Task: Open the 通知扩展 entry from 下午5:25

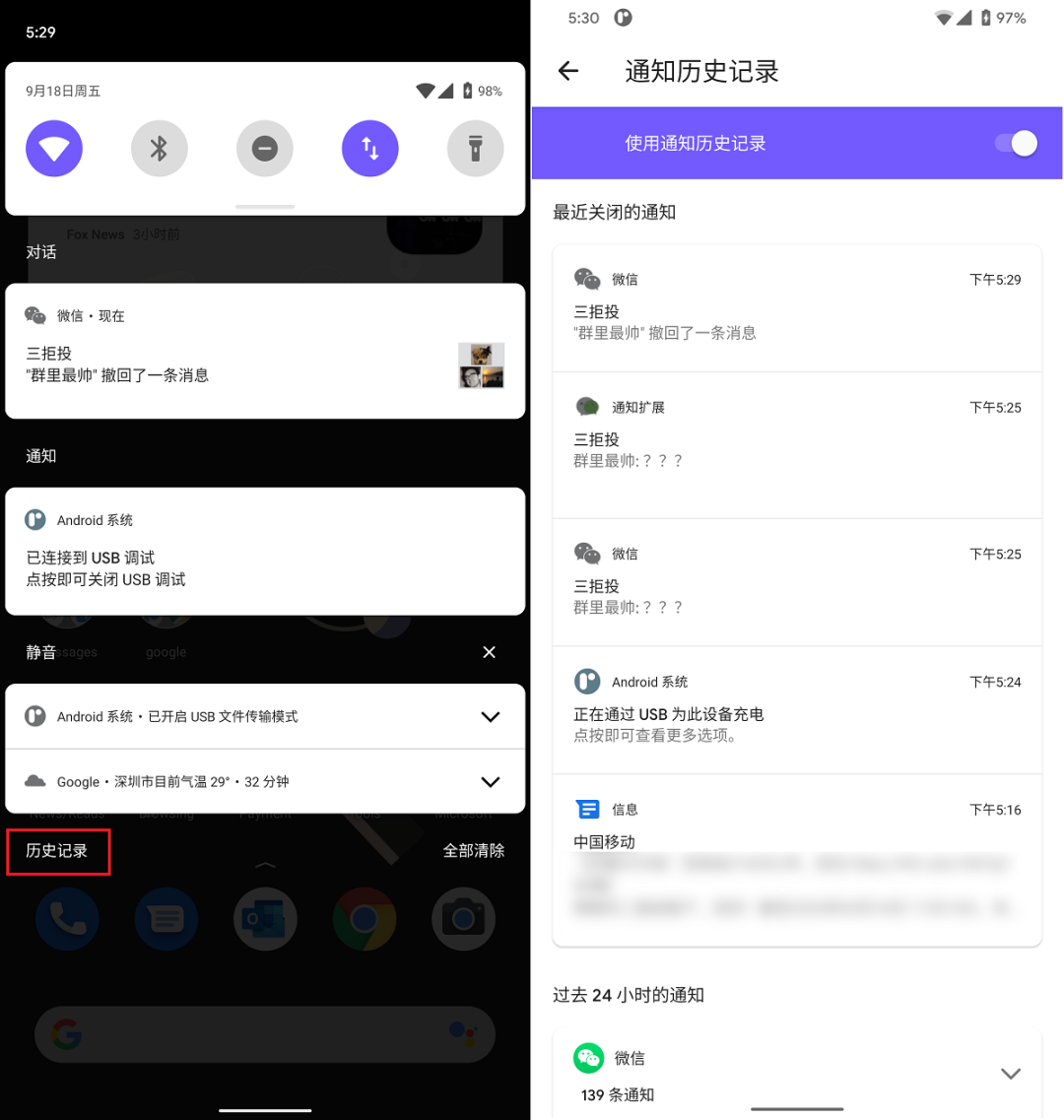Action: tap(797, 445)
